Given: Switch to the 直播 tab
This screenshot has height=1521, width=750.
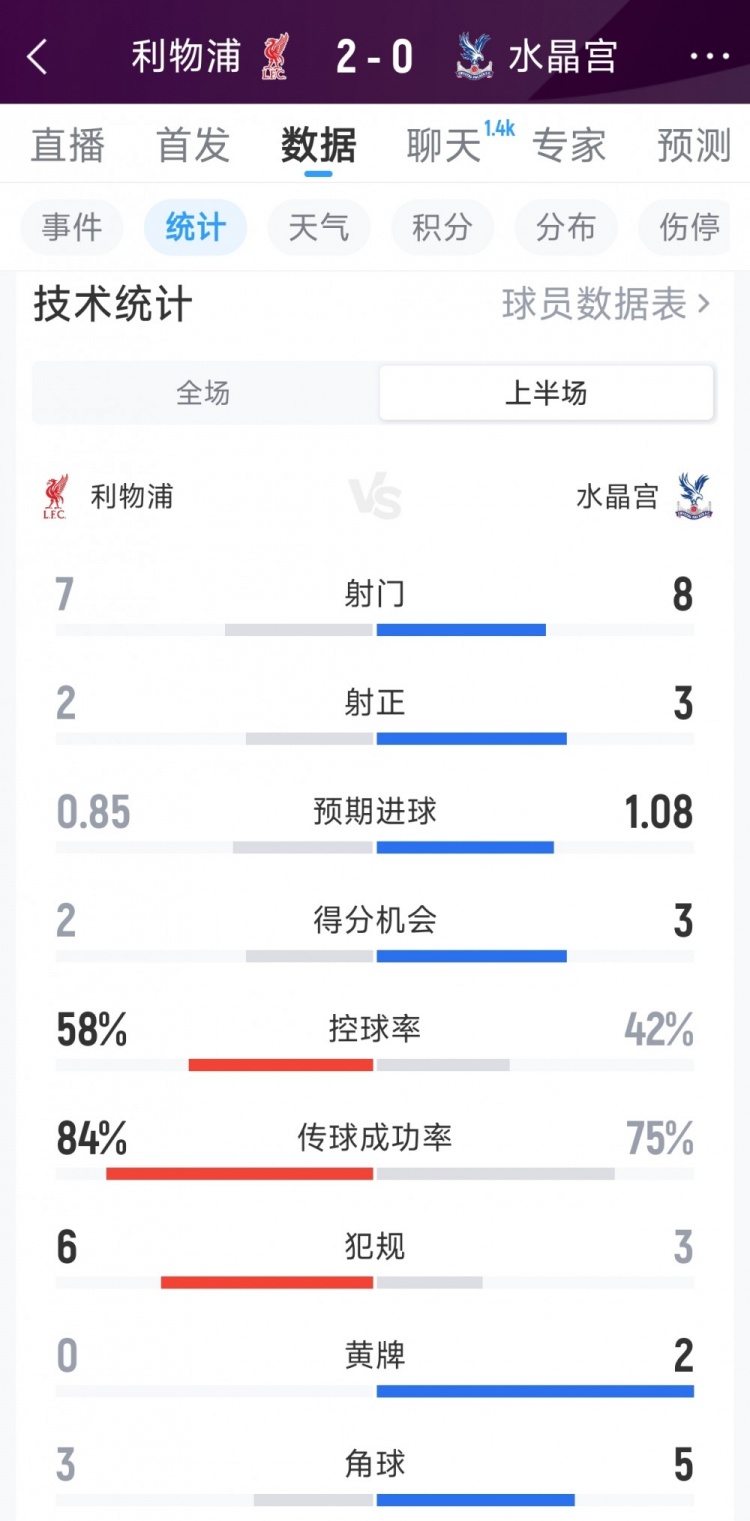Looking at the screenshot, I should tap(68, 146).
